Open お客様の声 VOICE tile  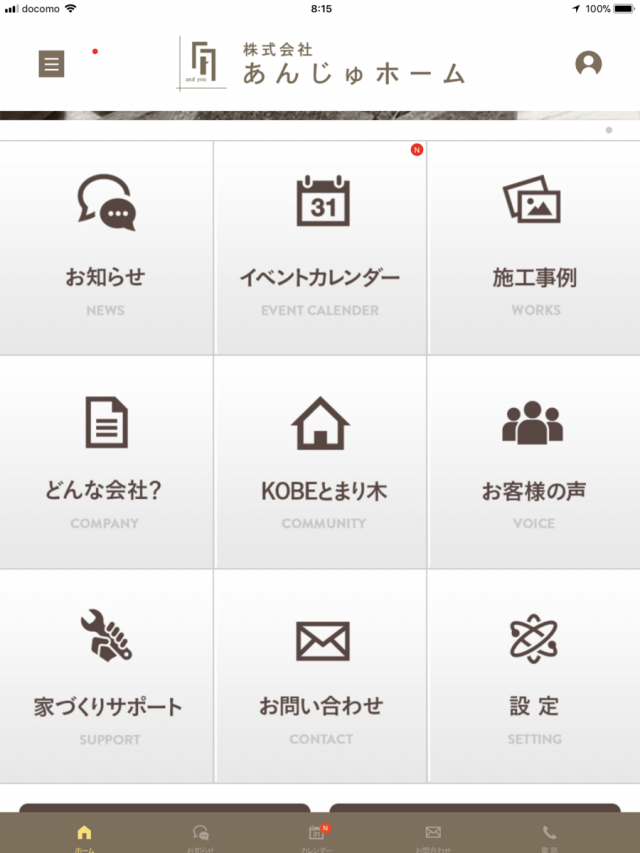tap(534, 462)
